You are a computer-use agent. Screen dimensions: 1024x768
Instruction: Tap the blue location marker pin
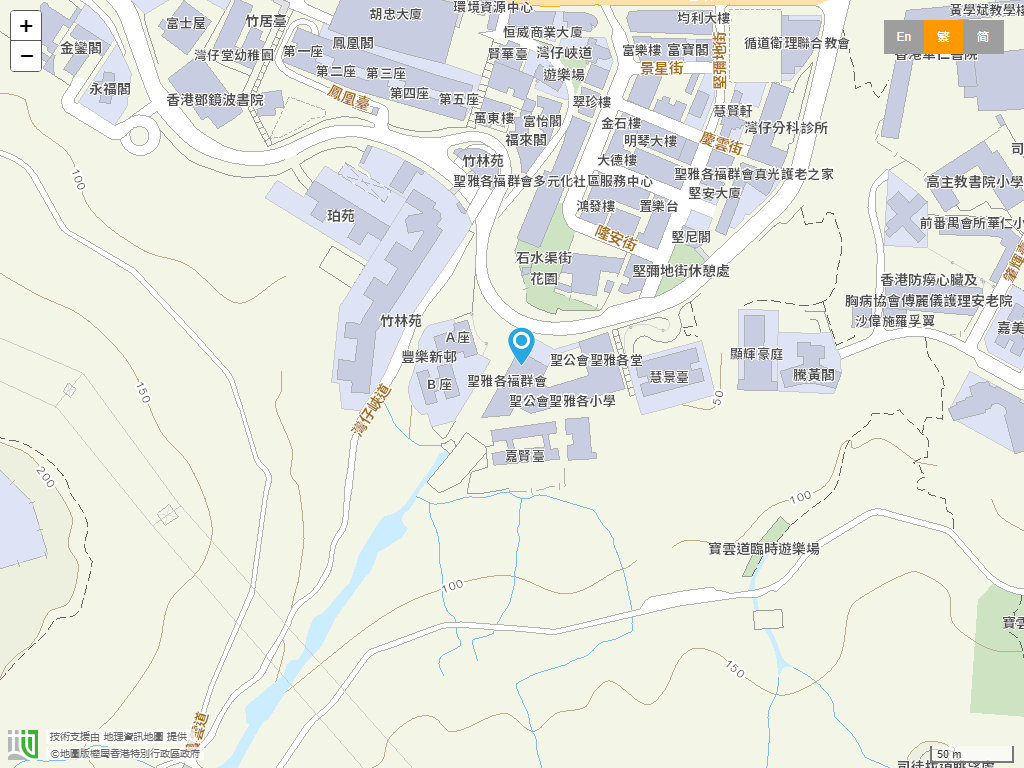[x=521, y=345]
